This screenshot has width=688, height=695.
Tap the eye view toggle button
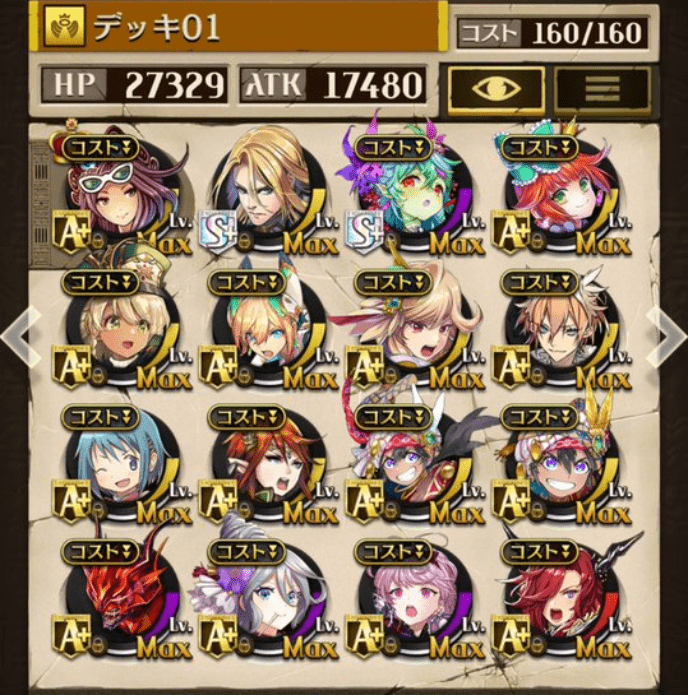click(x=495, y=87)
